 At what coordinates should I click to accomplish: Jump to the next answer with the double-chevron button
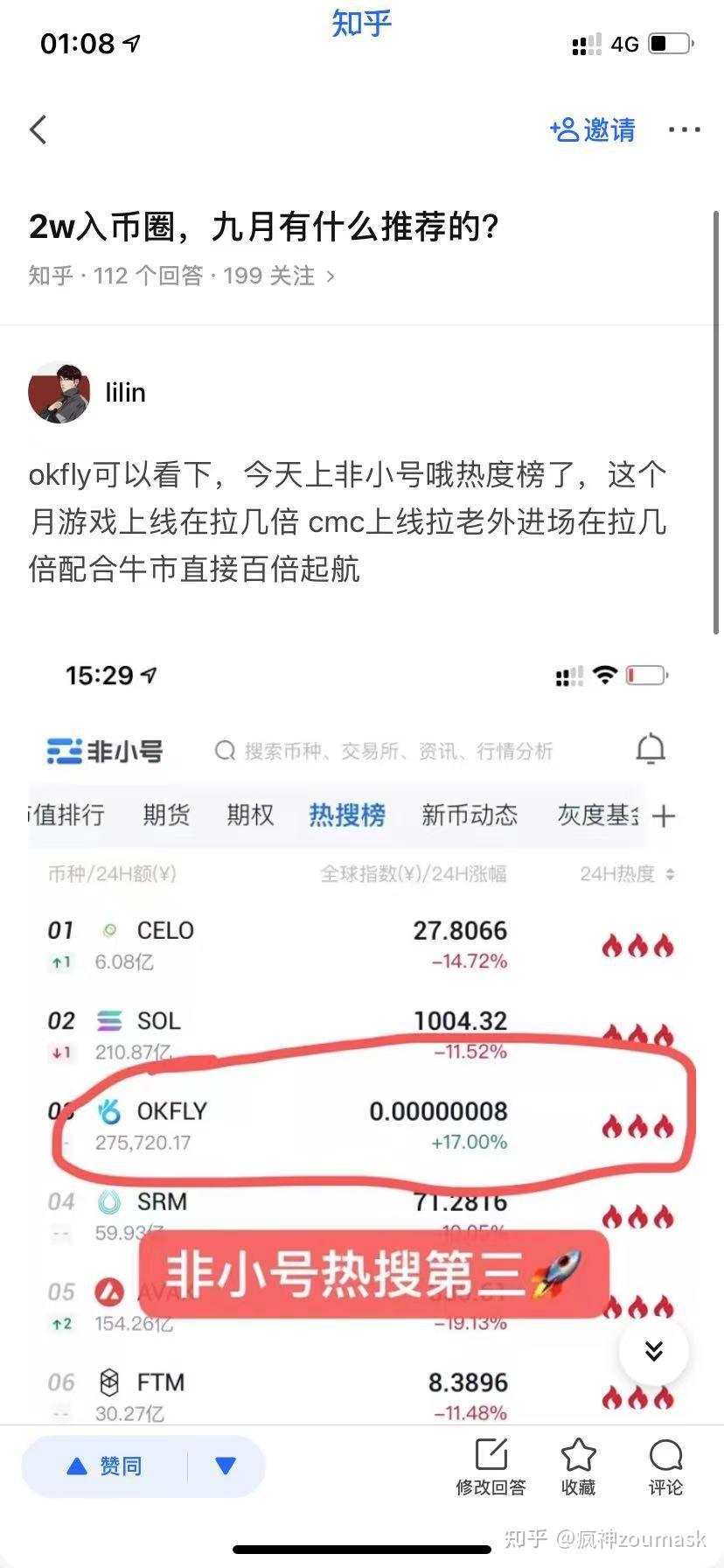[x=653, y=1350]
